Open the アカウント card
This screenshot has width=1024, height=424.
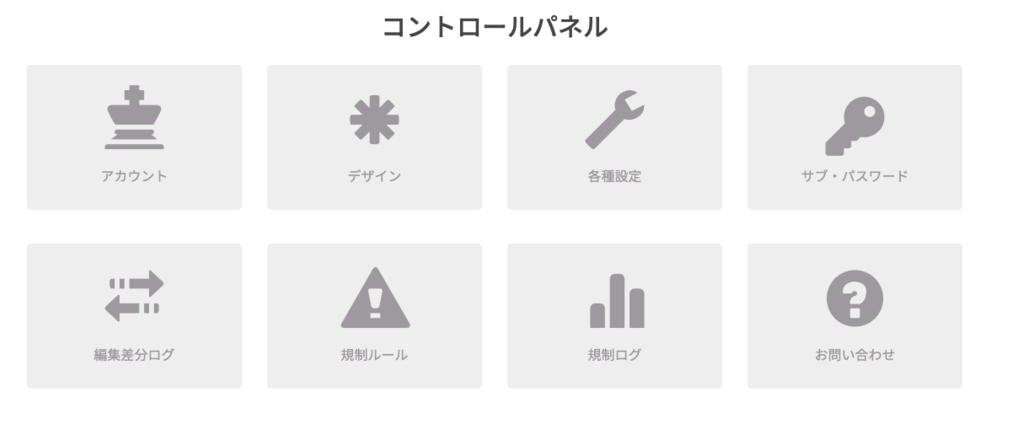pos(134,138)
